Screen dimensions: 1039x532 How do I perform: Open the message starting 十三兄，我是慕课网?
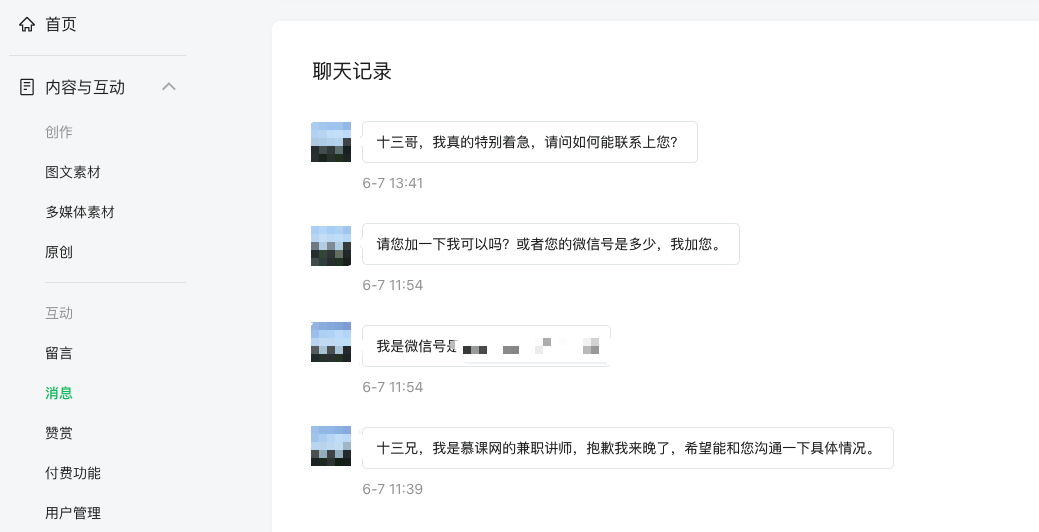pyautogui.click(x=626, y=448)
